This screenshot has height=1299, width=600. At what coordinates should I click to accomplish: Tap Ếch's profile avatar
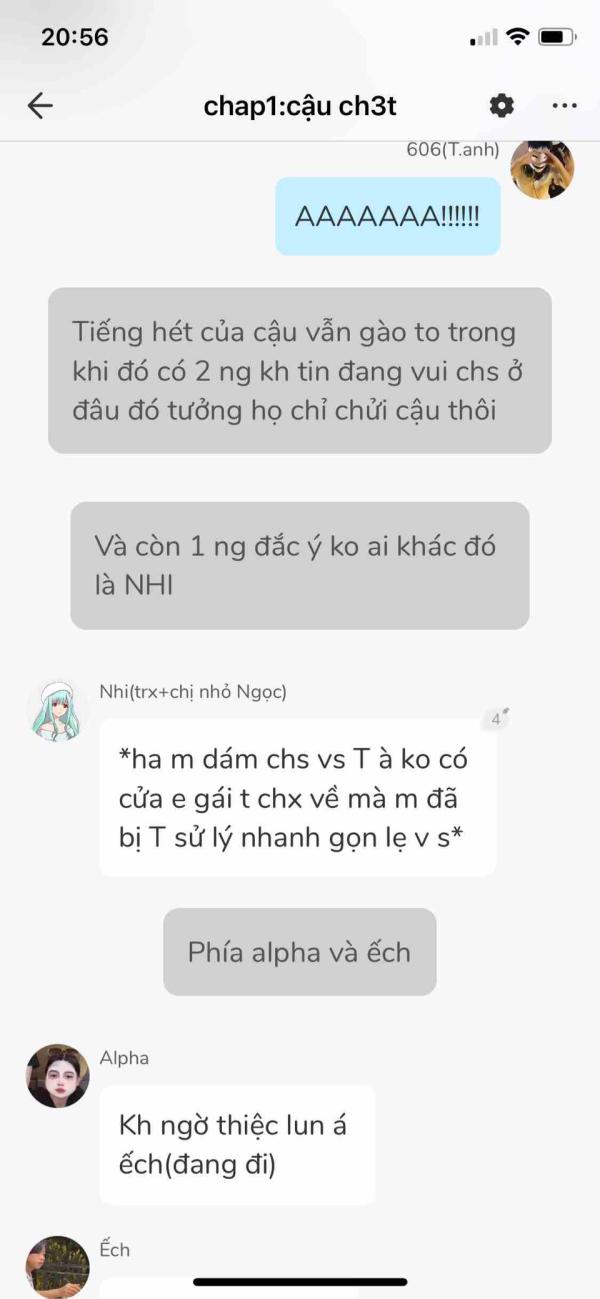click(x=57, y=1266)
